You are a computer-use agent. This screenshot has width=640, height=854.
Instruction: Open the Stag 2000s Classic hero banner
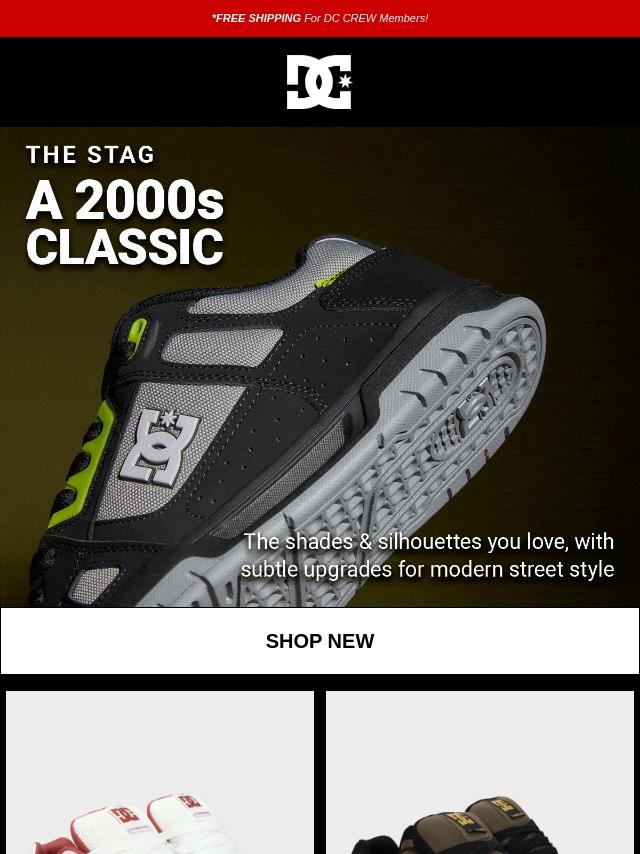click(x=320, y=367)
